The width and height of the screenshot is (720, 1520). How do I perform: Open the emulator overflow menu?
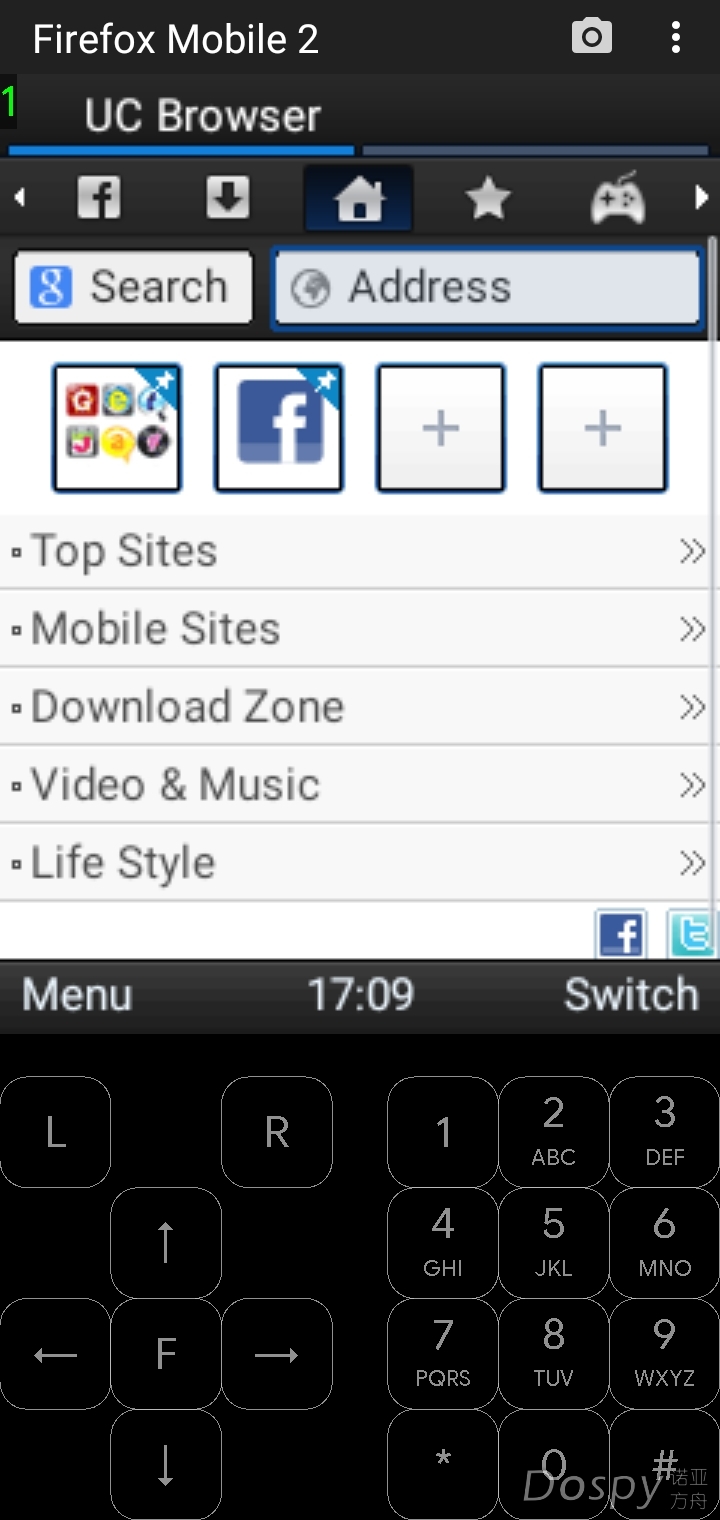[676, 38]
